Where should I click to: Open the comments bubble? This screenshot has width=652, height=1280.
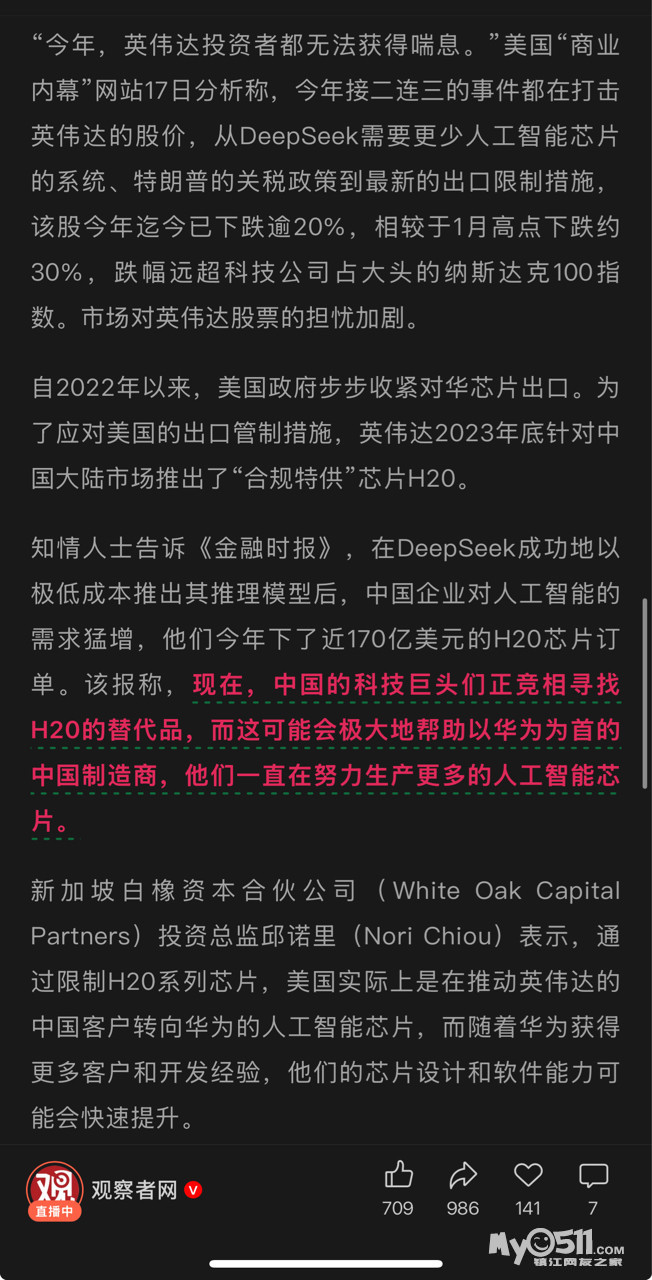[x=593, y=1176]
